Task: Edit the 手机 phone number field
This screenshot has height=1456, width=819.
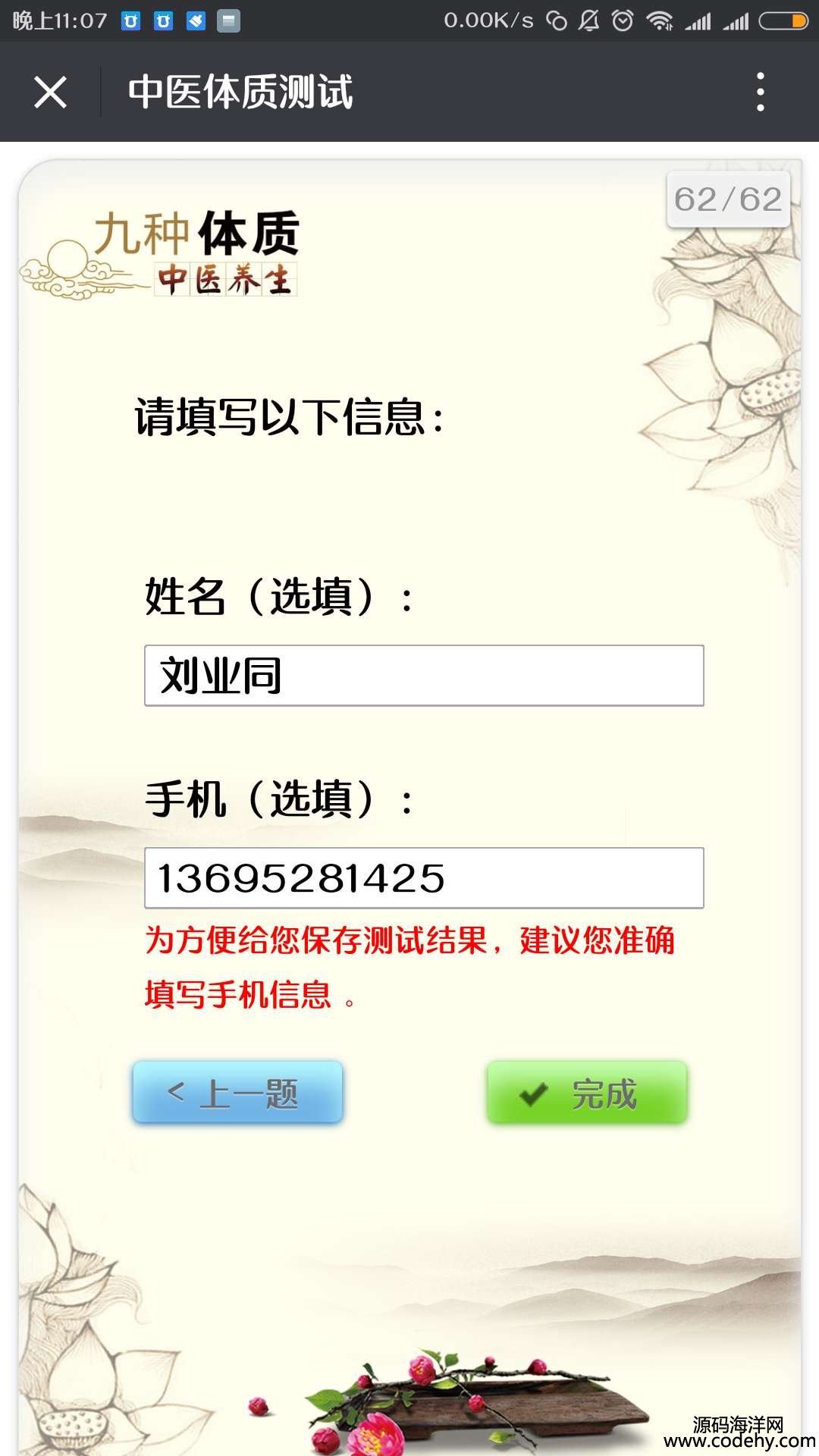Action: pos(424,878)
